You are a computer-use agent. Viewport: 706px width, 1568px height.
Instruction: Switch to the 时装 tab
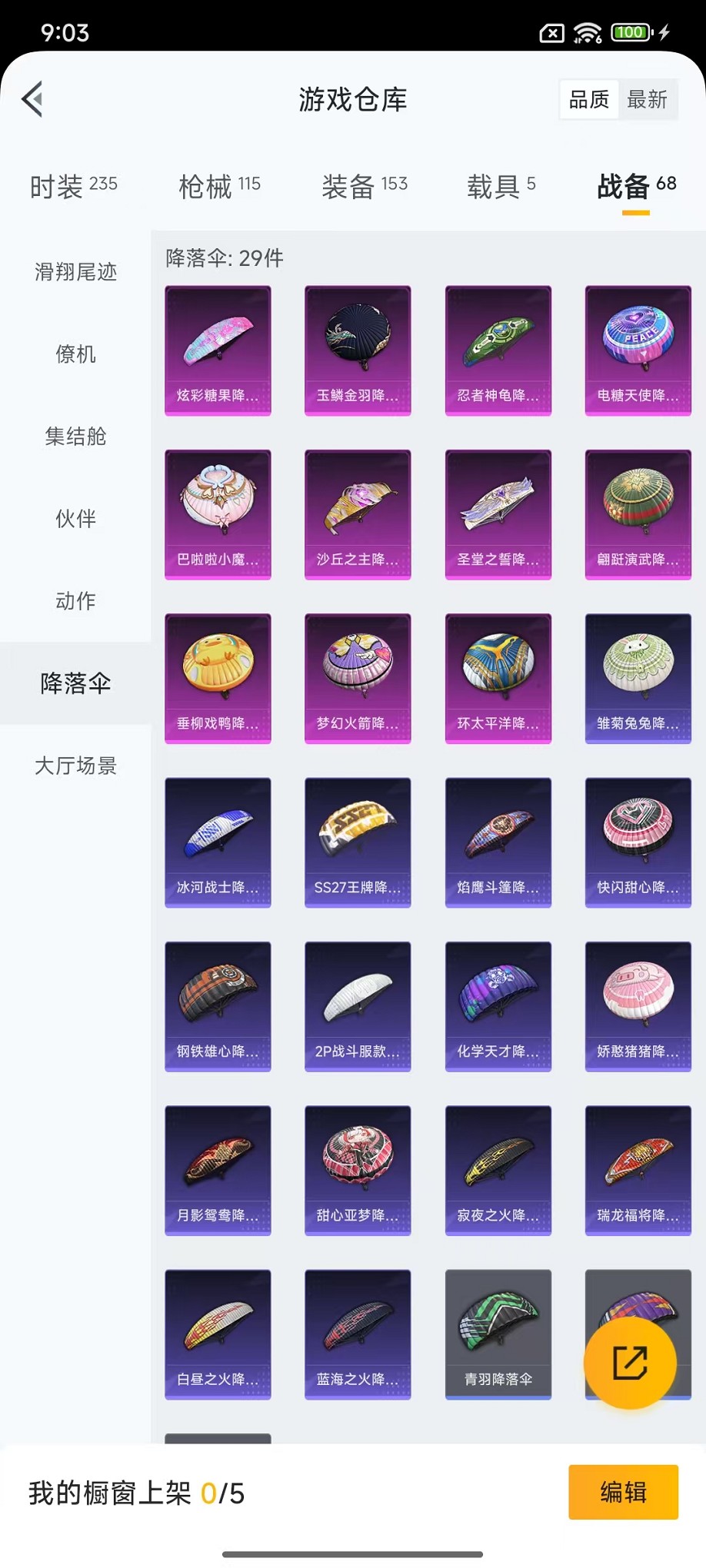pos(73,186)
